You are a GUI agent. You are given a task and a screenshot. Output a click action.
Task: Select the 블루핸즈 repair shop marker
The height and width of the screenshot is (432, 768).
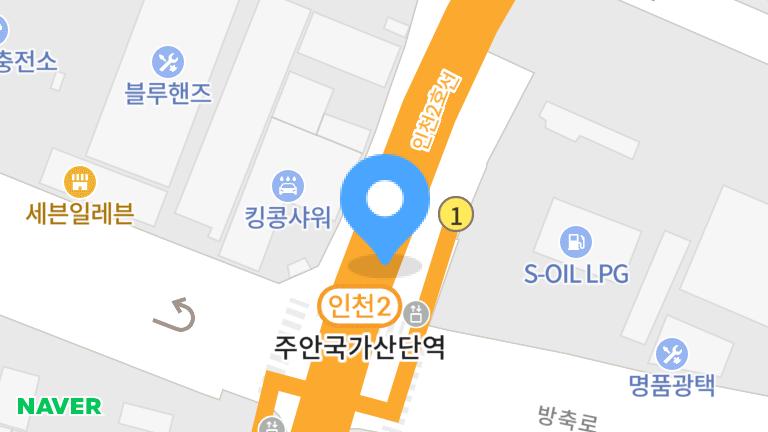click(168, 62)
